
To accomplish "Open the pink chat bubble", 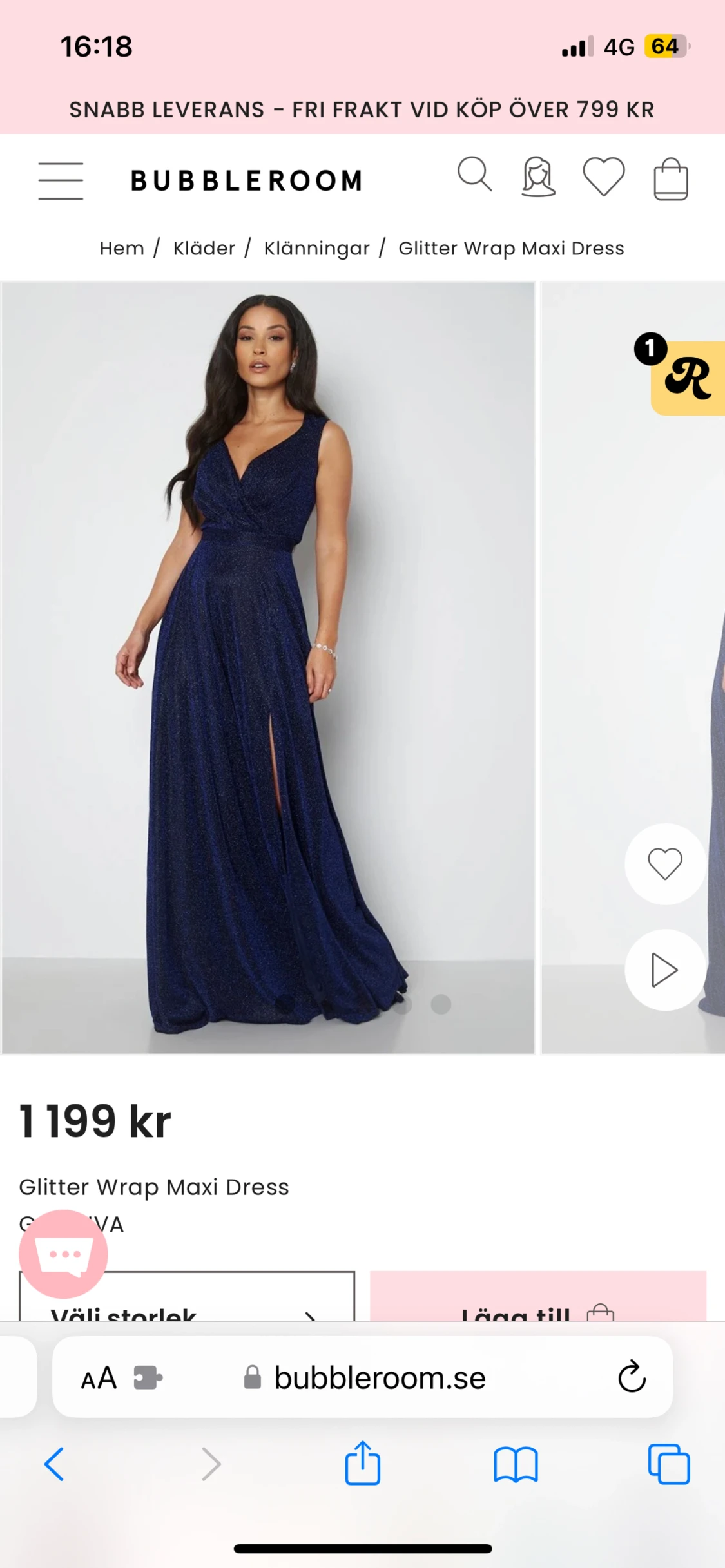I will (x=63, y=1254).
